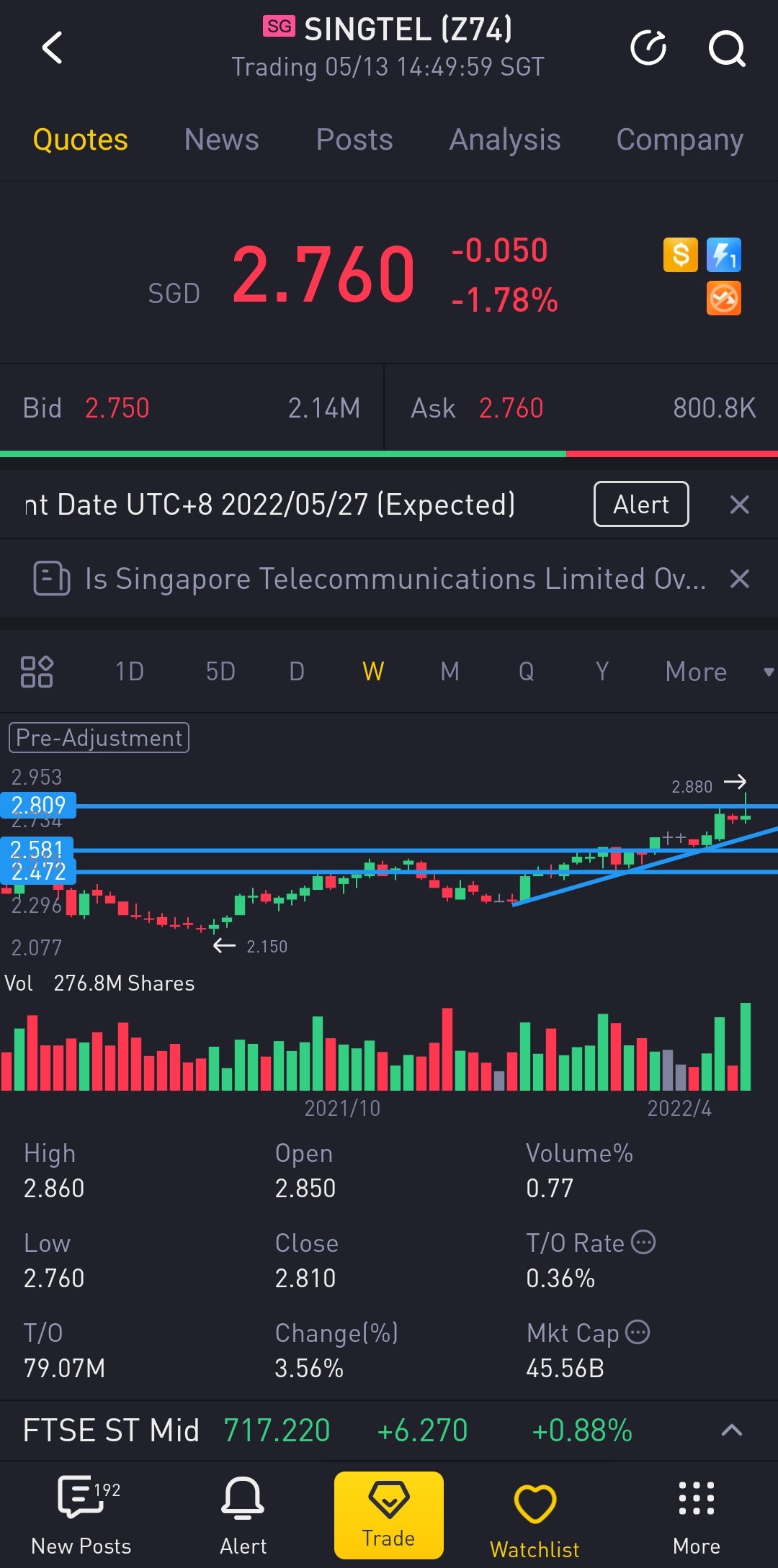Switch to the News tab
Image resolution: width=778 pixels, height=1568 pixels.
221,140
